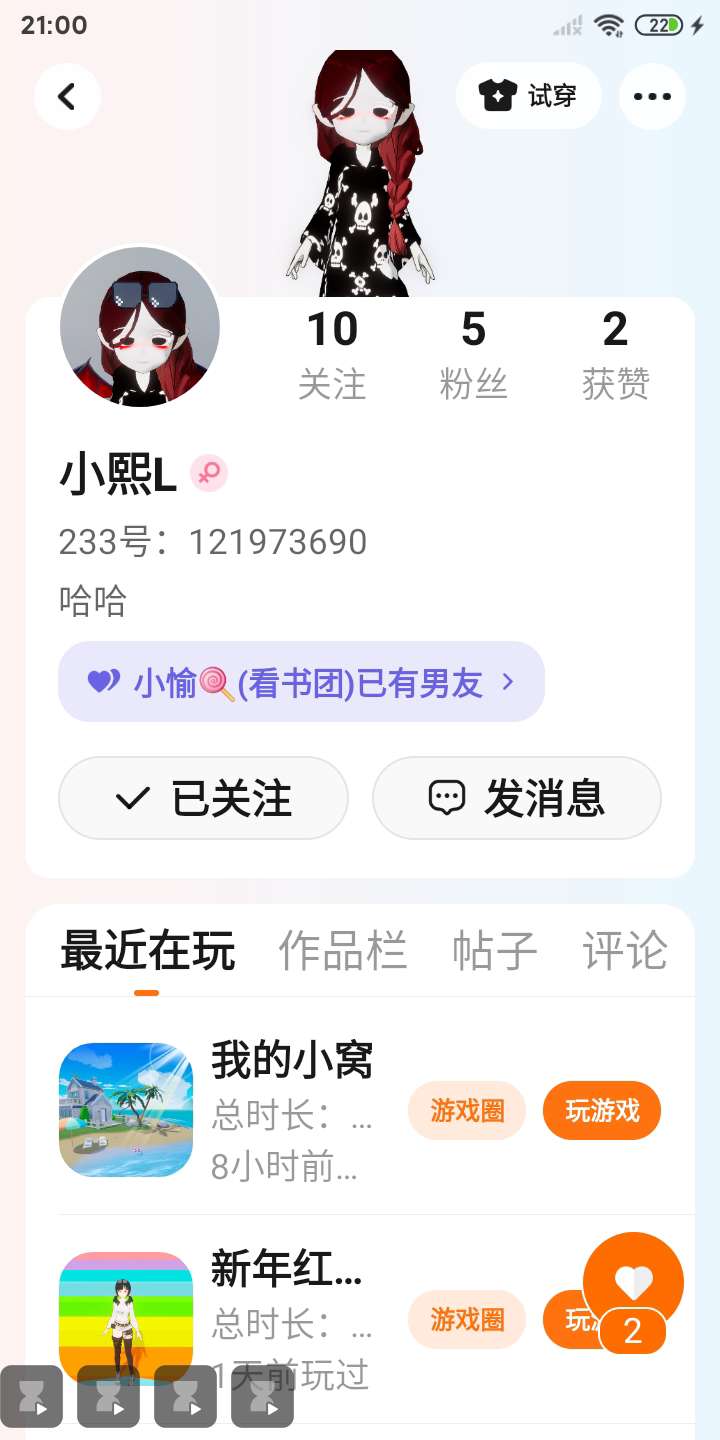Open the three-dot overflow menu
The image size is (720, 1440).
click(x=652, y=96)
